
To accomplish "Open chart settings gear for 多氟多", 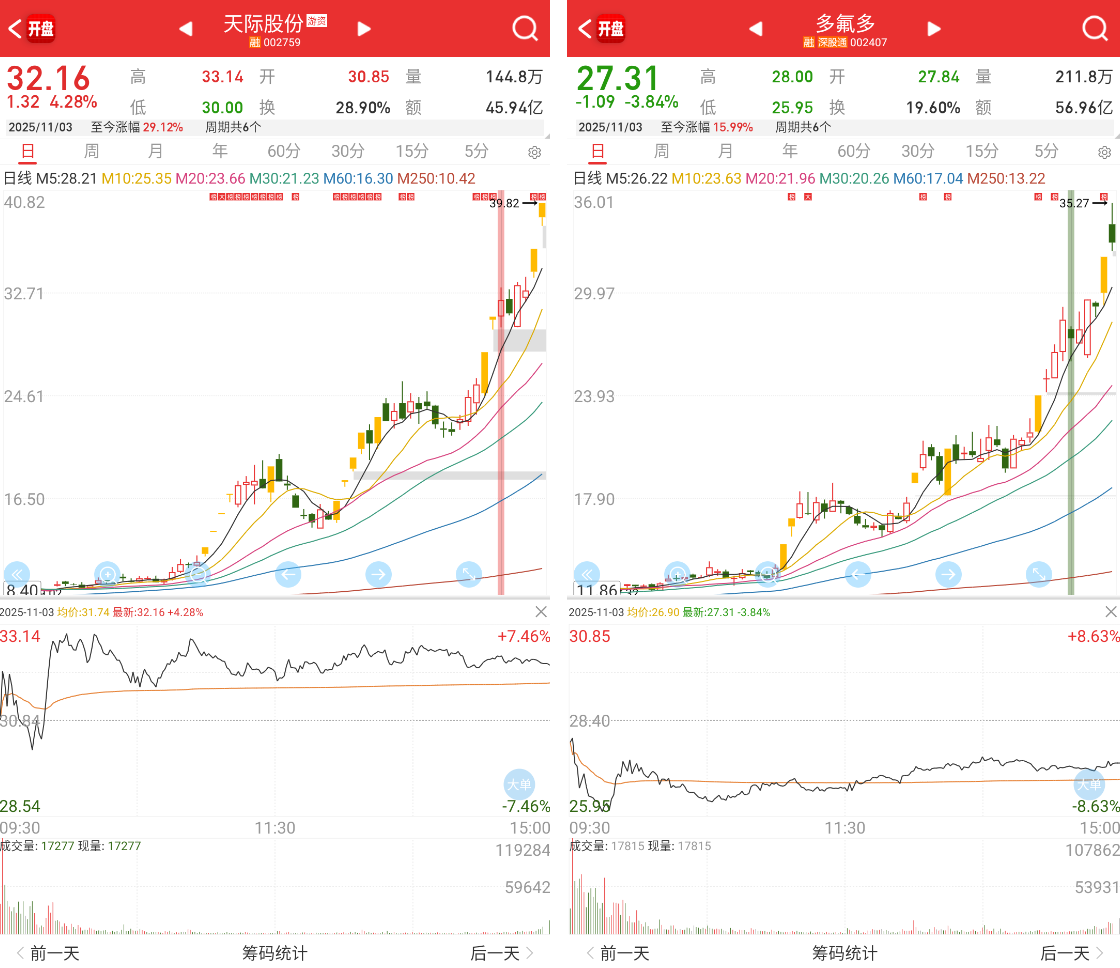I will pyautogui.click(x=1104, y=152).
